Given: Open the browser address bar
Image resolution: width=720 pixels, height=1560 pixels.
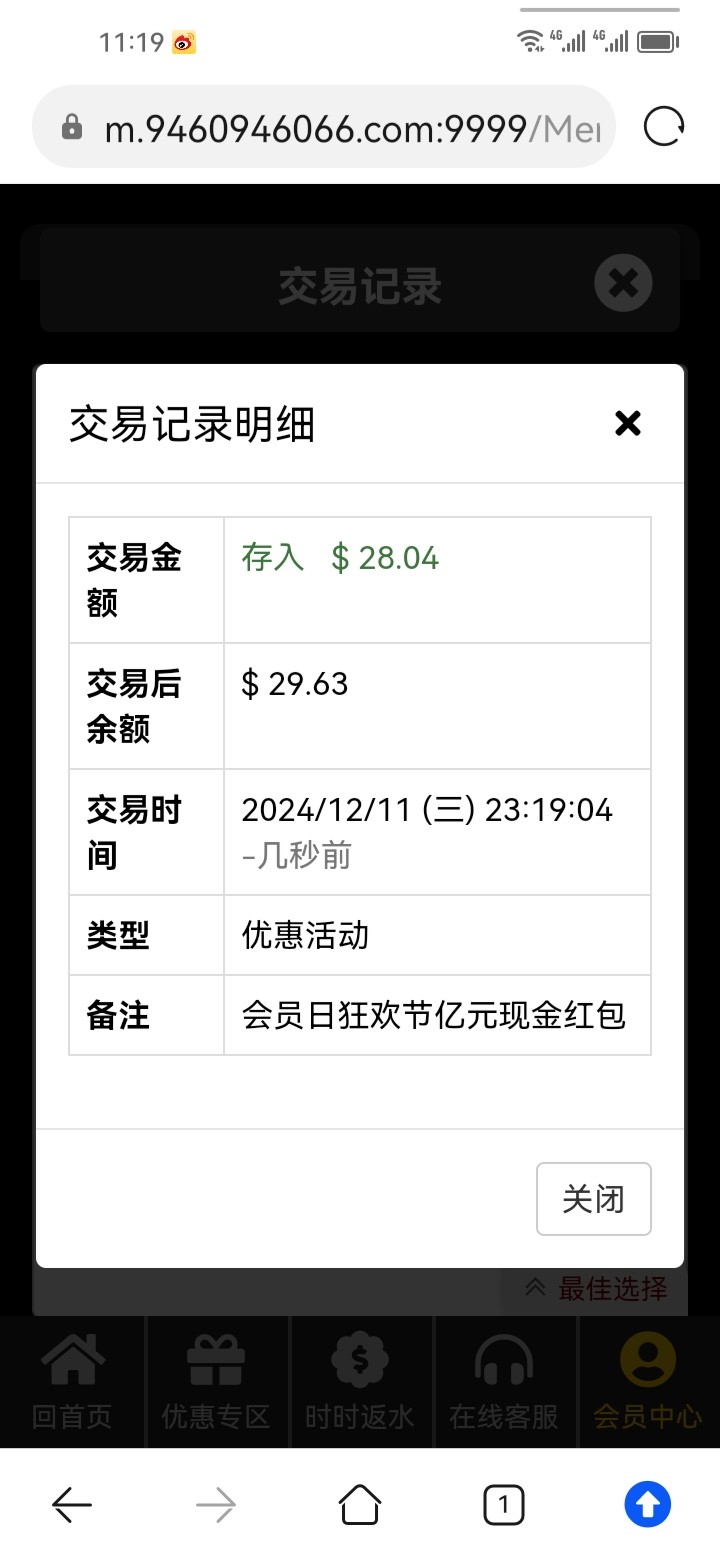Looking at the screenshot, I should tap(324, 127).
